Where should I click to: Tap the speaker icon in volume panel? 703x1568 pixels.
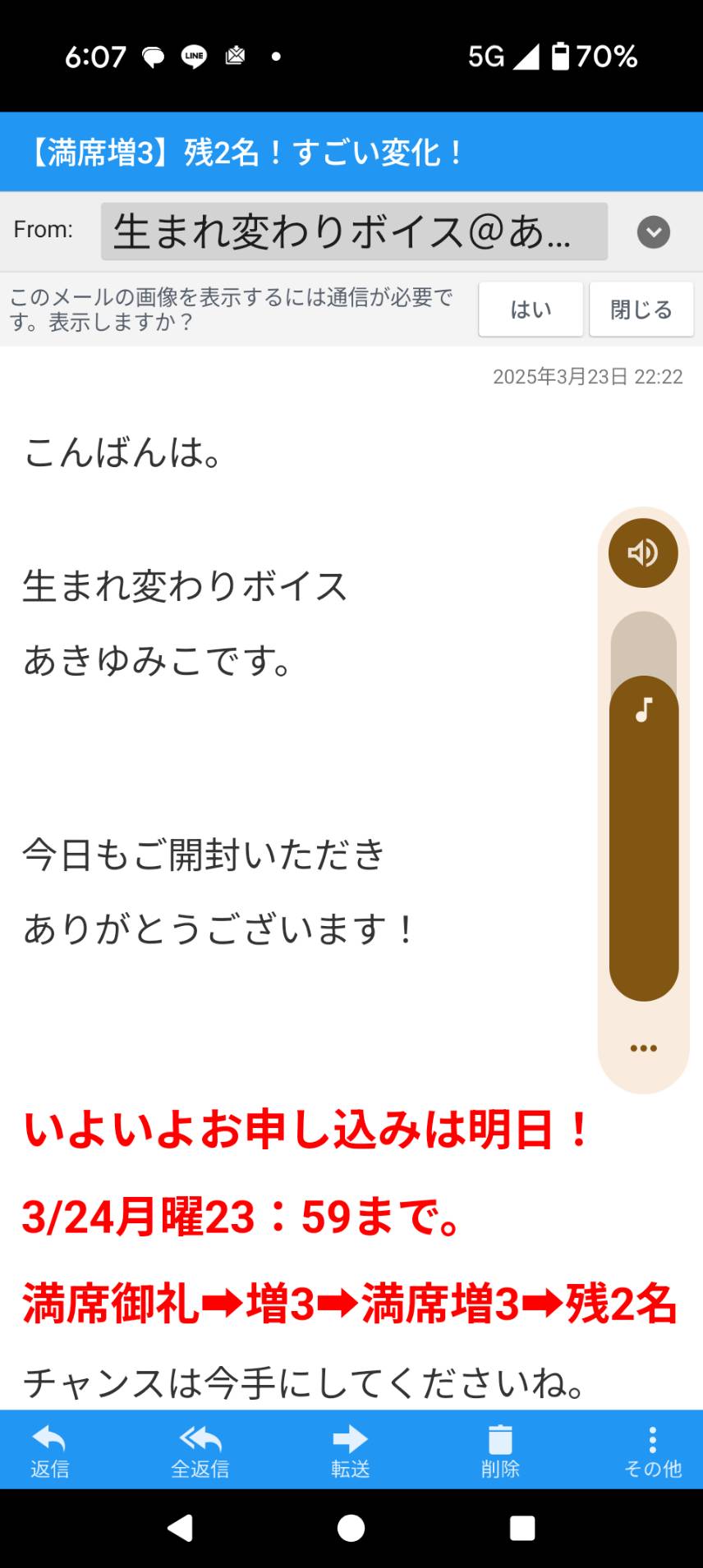[643, 552]
